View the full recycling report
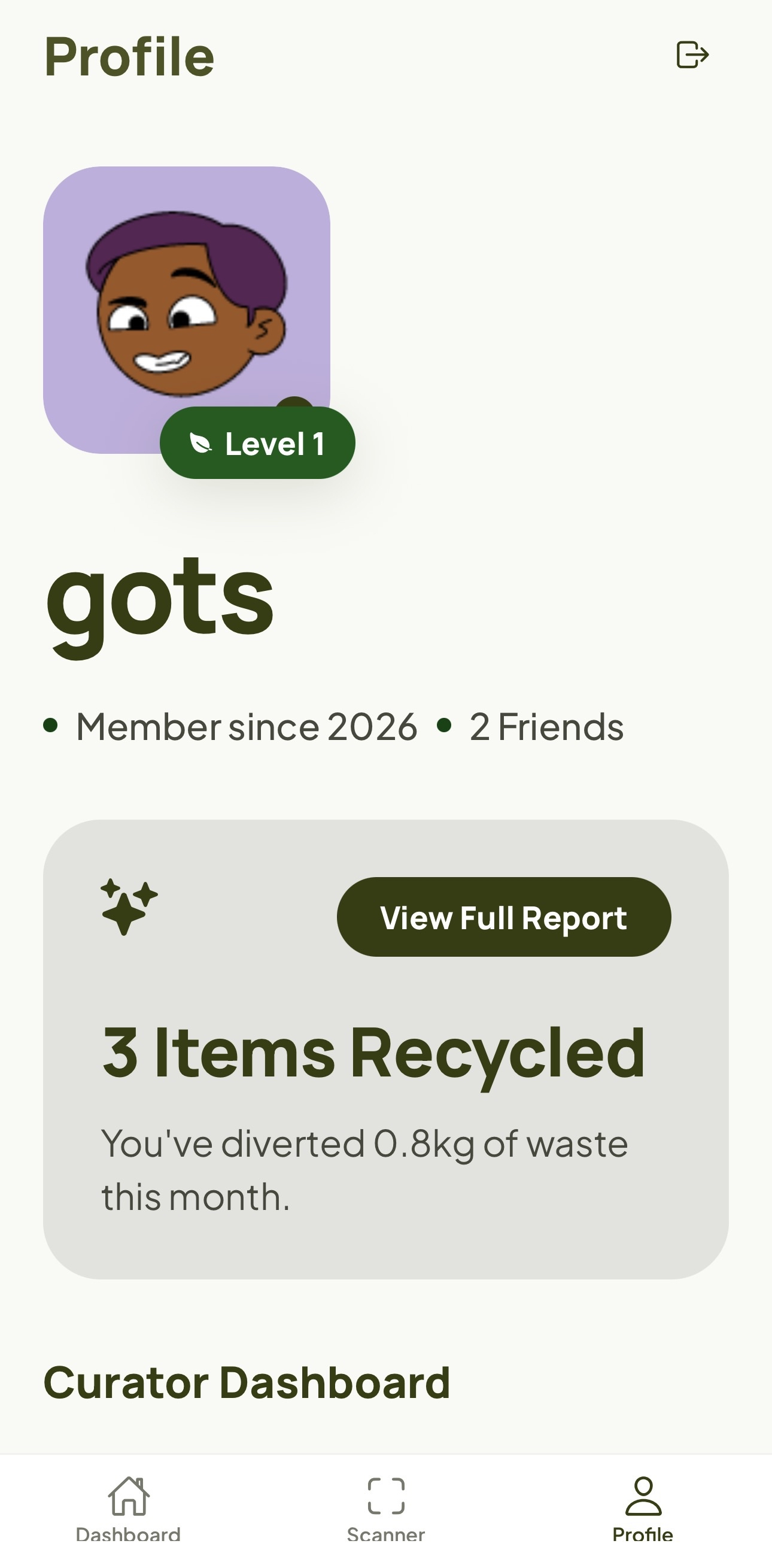Screen dimensions: 772x1568 point(504,917)
